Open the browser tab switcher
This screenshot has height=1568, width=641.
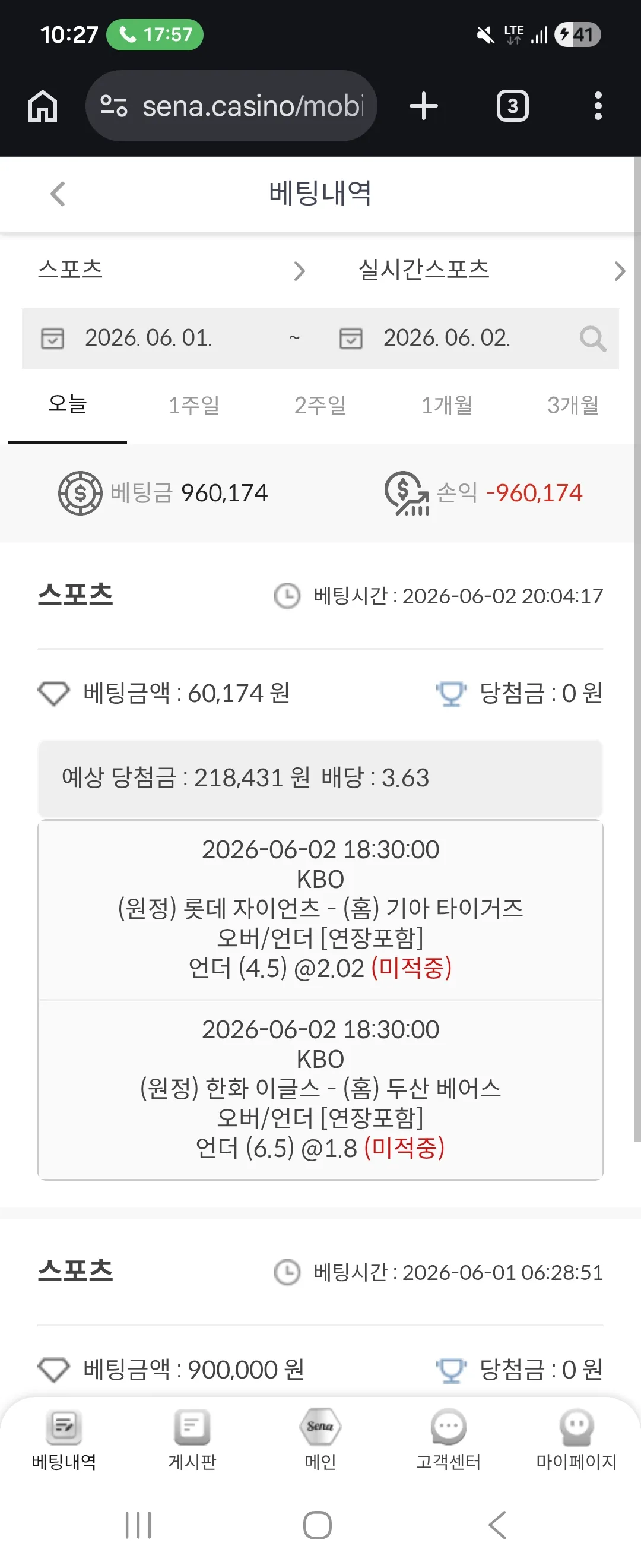pyautogui.click(x=513, y=106)
